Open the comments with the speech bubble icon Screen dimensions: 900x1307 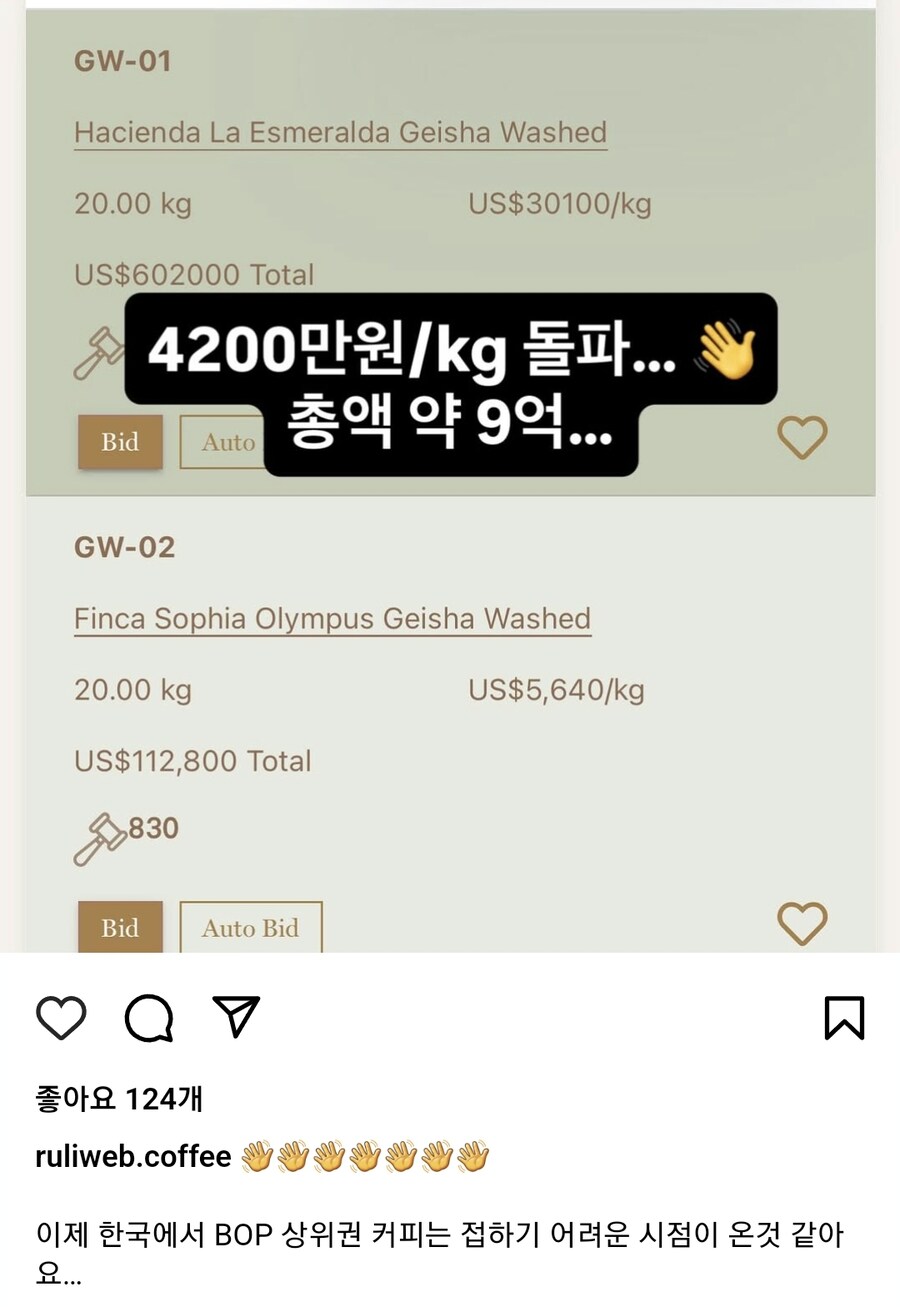148,1018
